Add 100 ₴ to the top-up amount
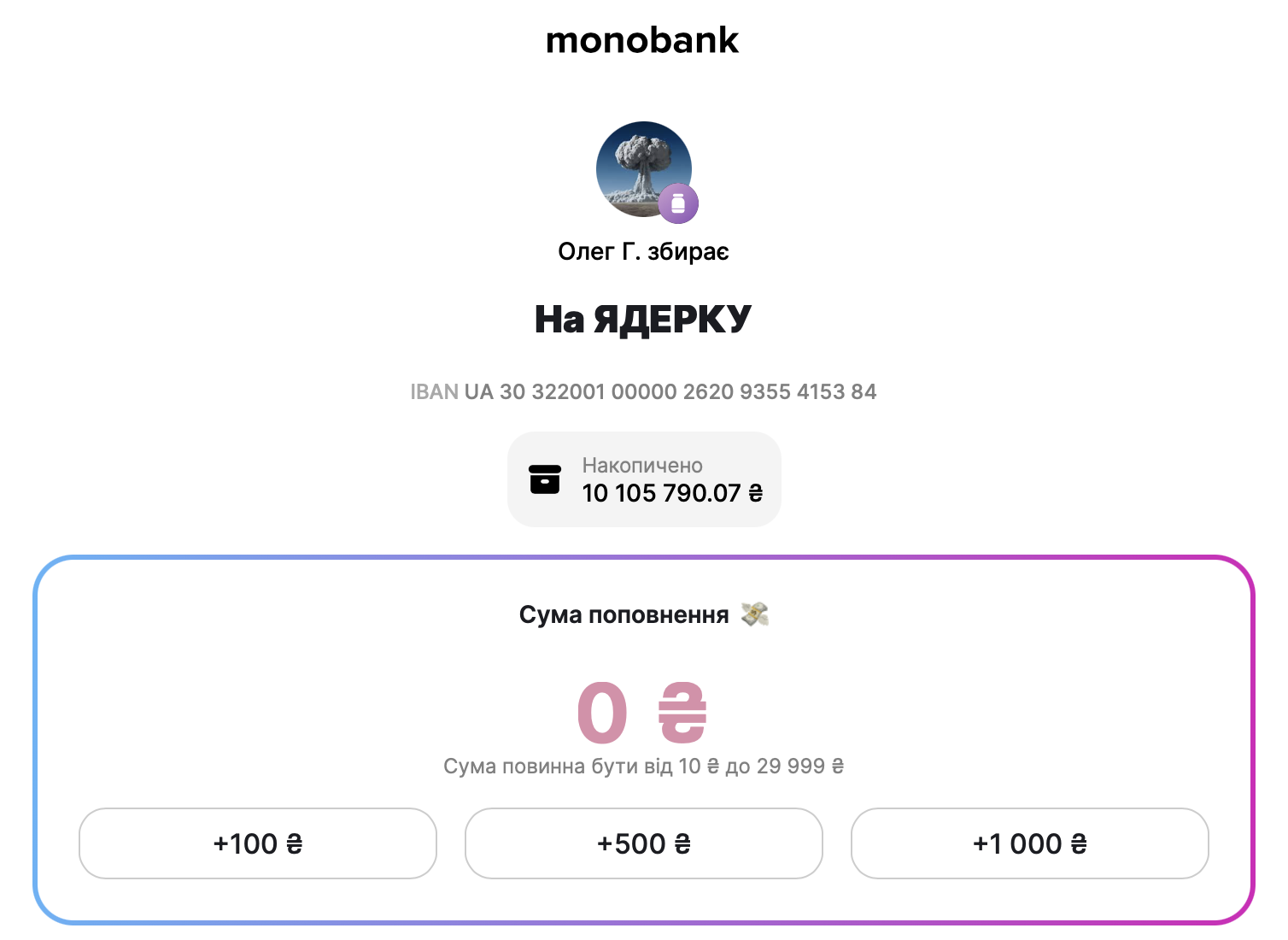This screenshot has height=940, width=1288. point(257,843)
